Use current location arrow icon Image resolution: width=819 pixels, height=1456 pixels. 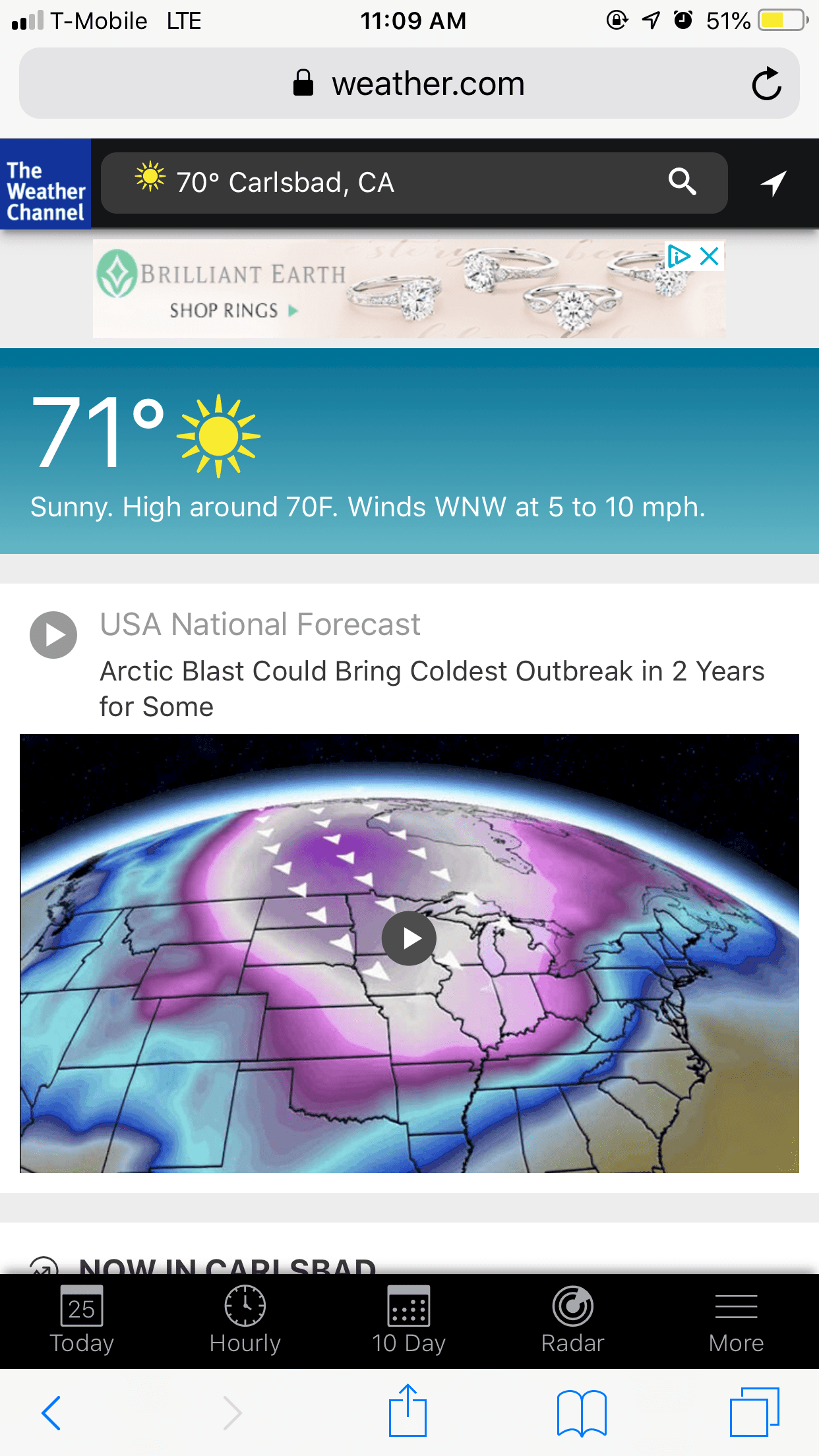coord(773,183)
